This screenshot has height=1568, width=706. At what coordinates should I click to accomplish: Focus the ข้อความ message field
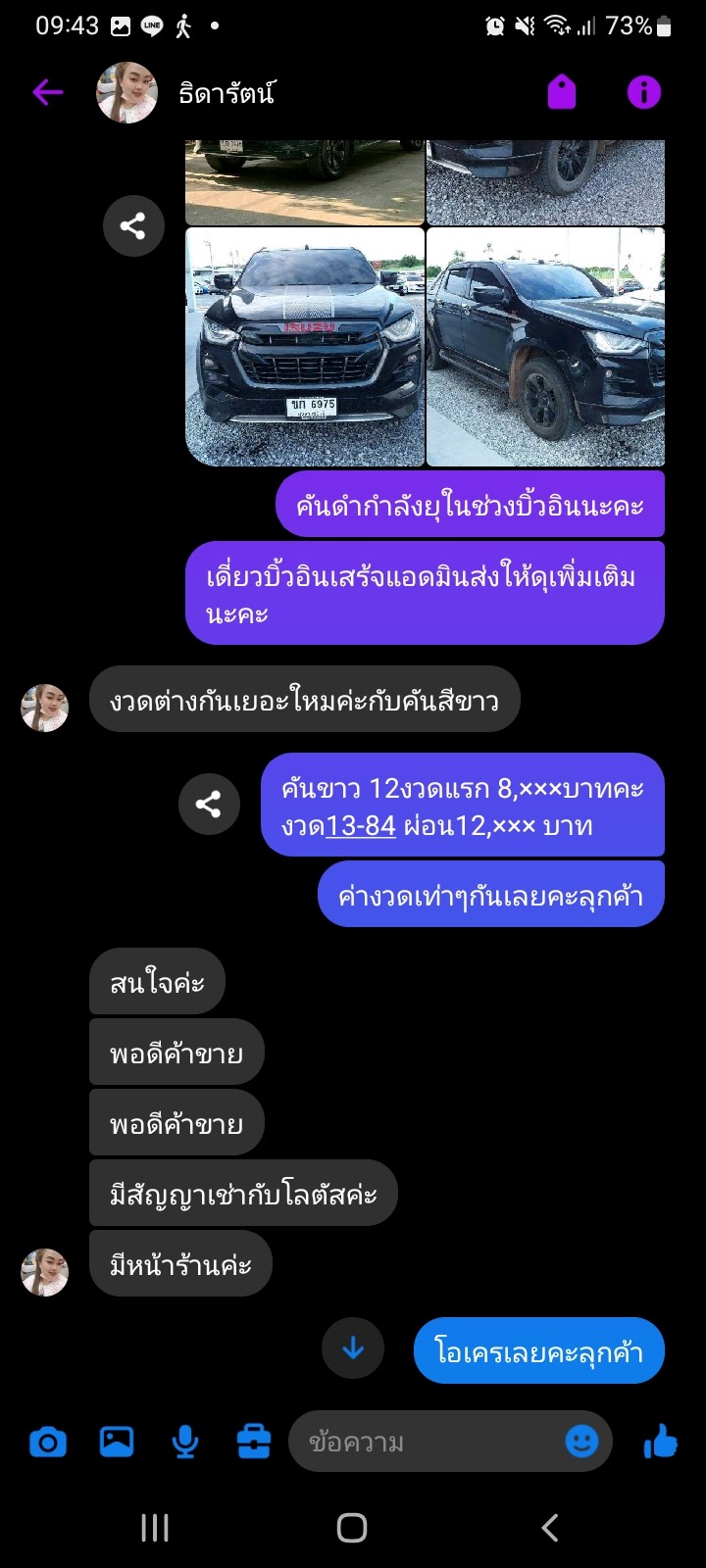pos(422,1442)
